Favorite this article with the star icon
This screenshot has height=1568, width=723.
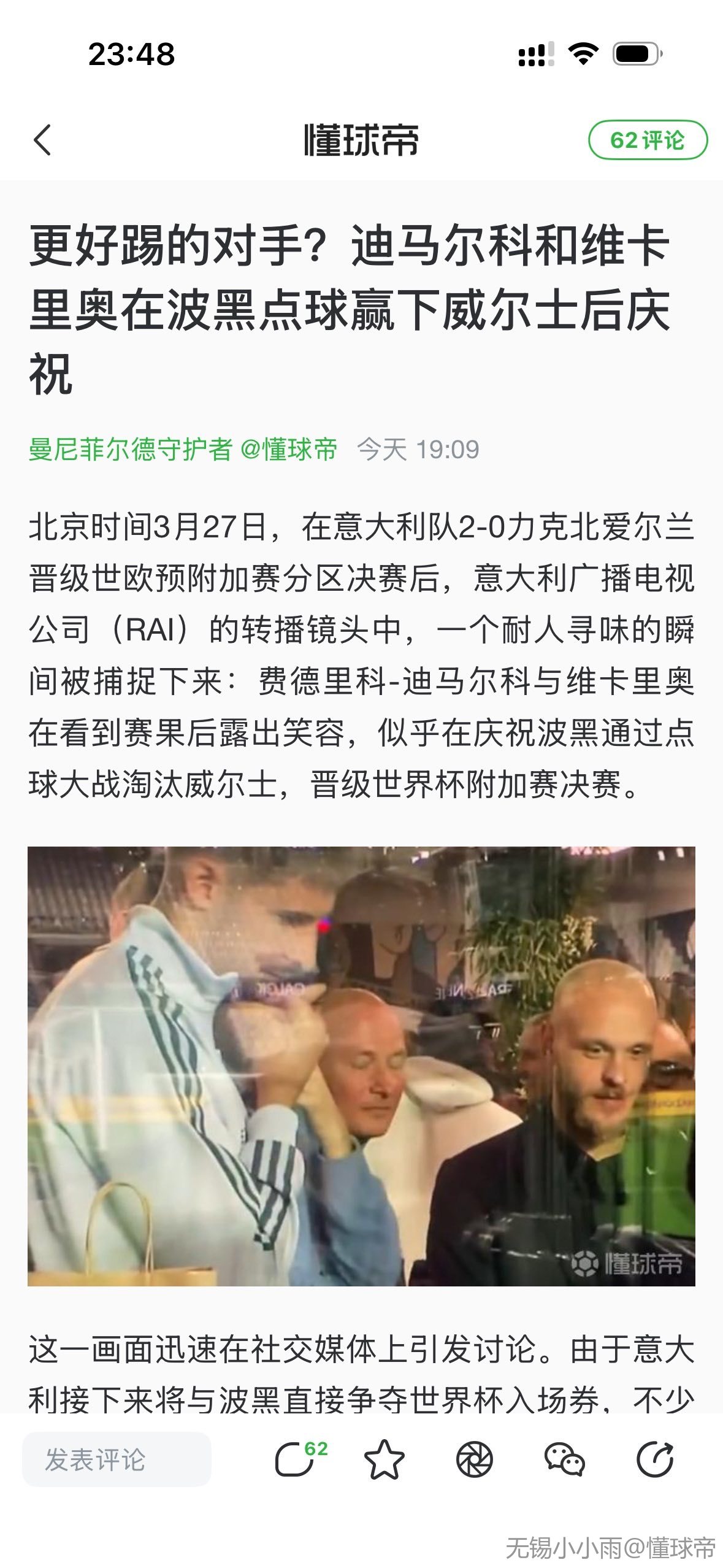(384, 1459)
